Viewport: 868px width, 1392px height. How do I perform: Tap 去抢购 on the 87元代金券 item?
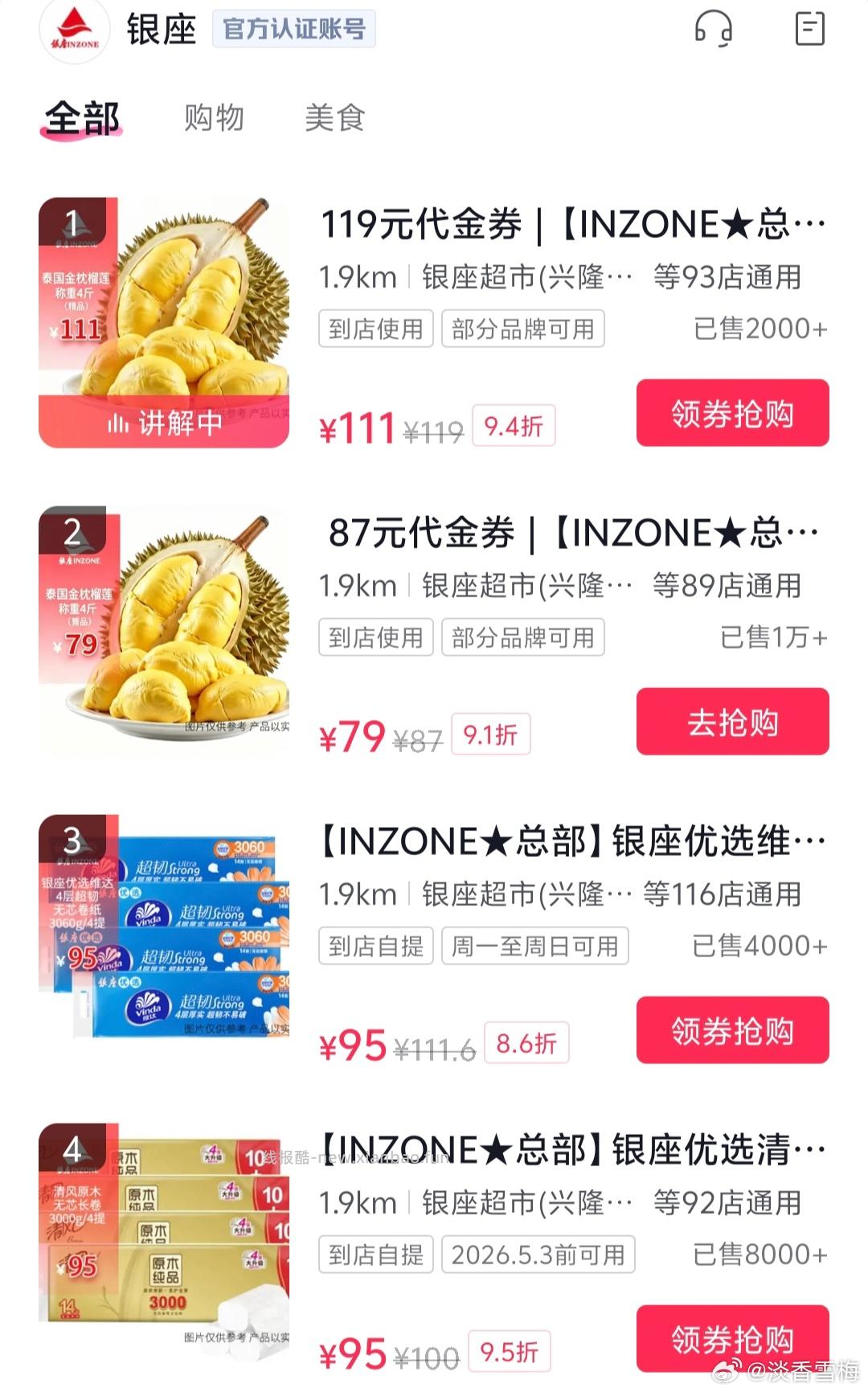tap(731, 722)
